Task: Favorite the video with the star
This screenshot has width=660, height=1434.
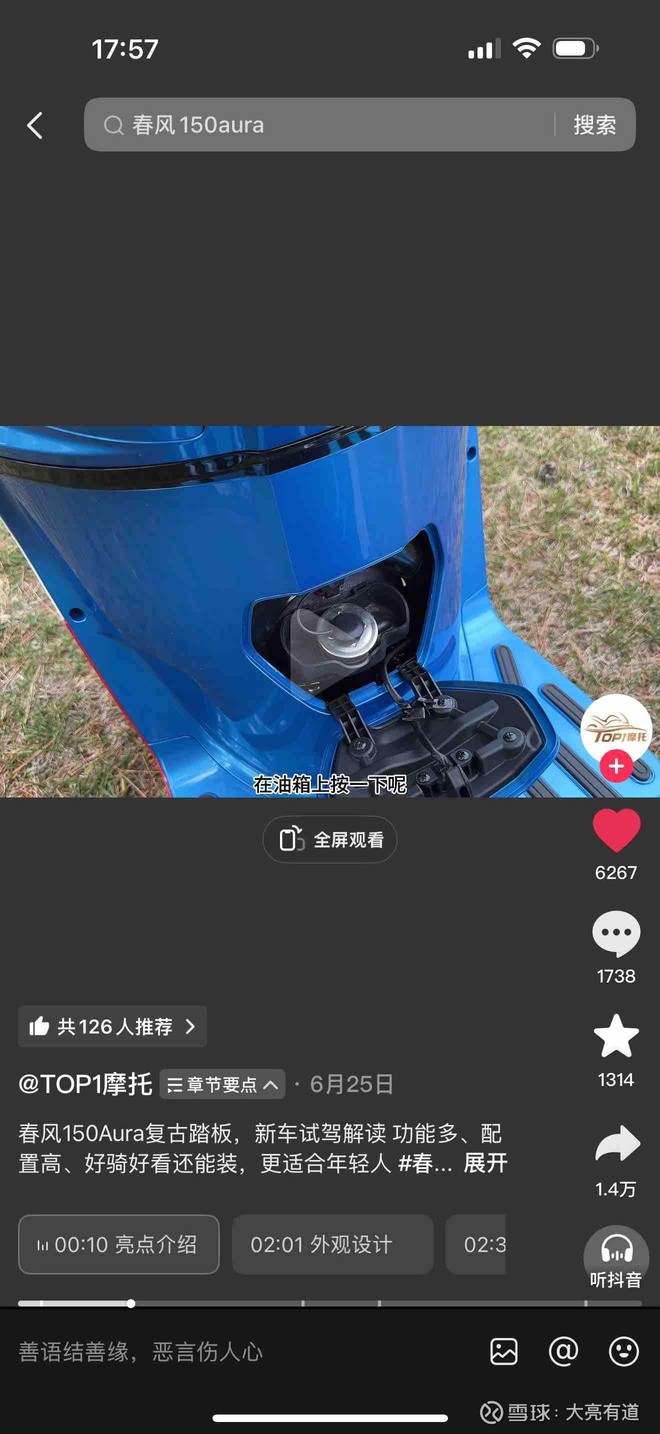Action: [616, 1037]
